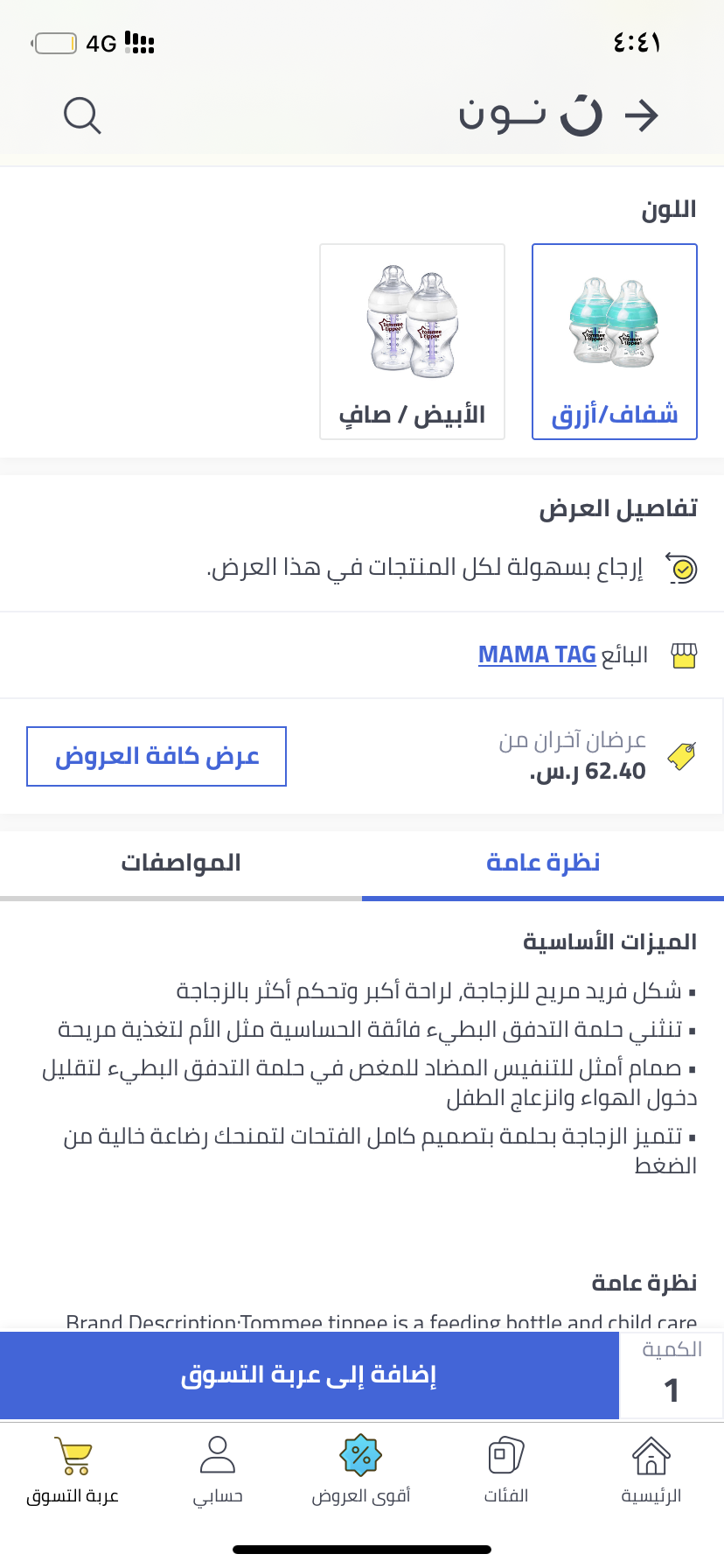Open the MAMA TAG seller link

coord(537,654)
